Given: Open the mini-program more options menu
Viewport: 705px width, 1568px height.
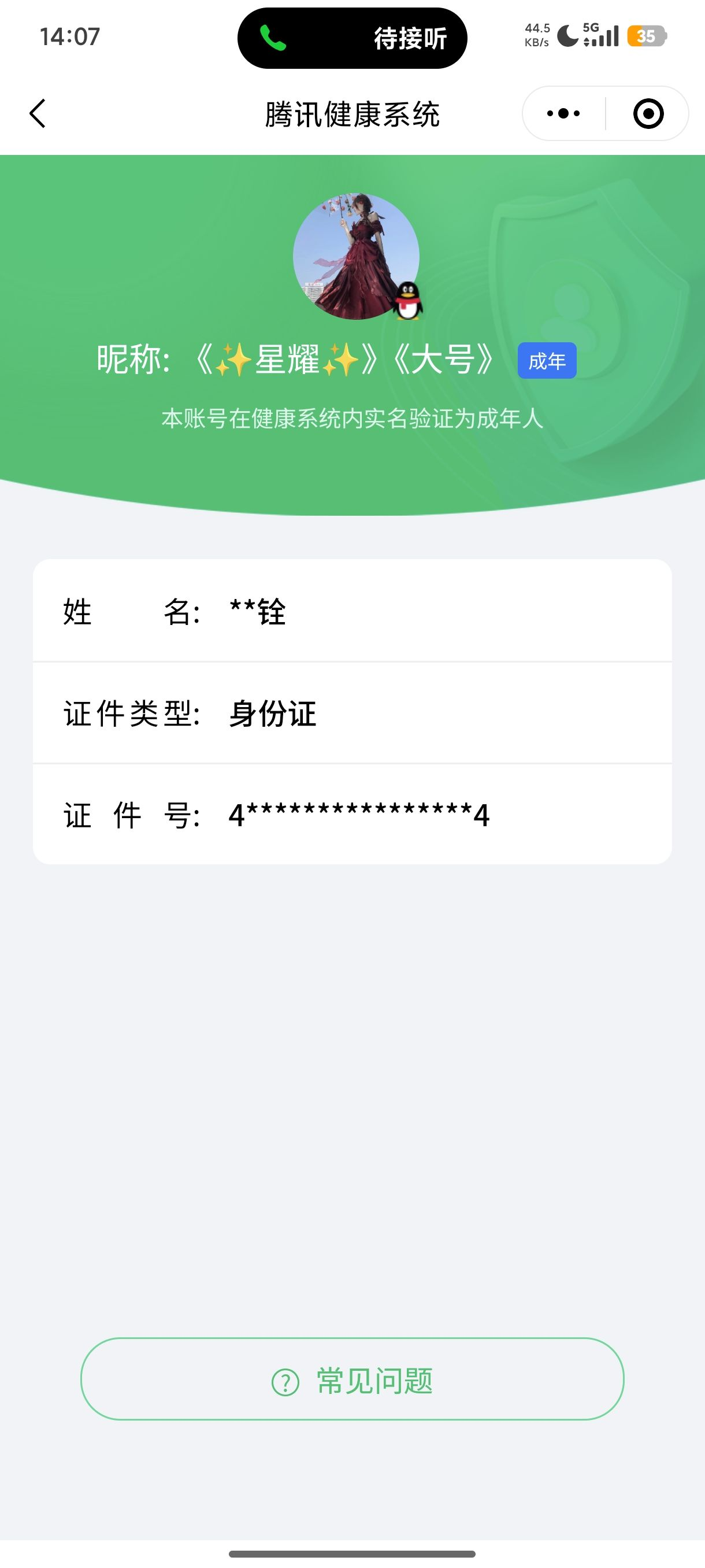Looking at the screenshot, I should [563, 113].
